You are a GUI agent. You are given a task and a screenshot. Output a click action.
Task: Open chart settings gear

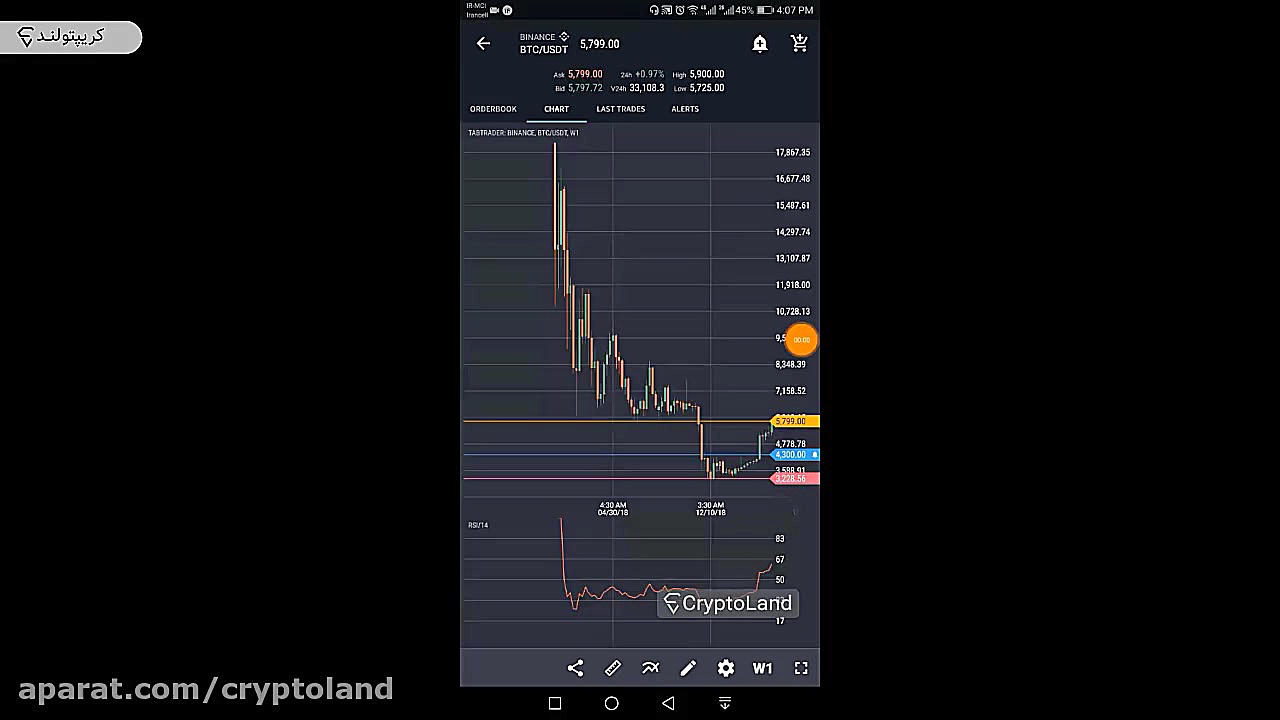pyautogui.click(x=726, y=668)
